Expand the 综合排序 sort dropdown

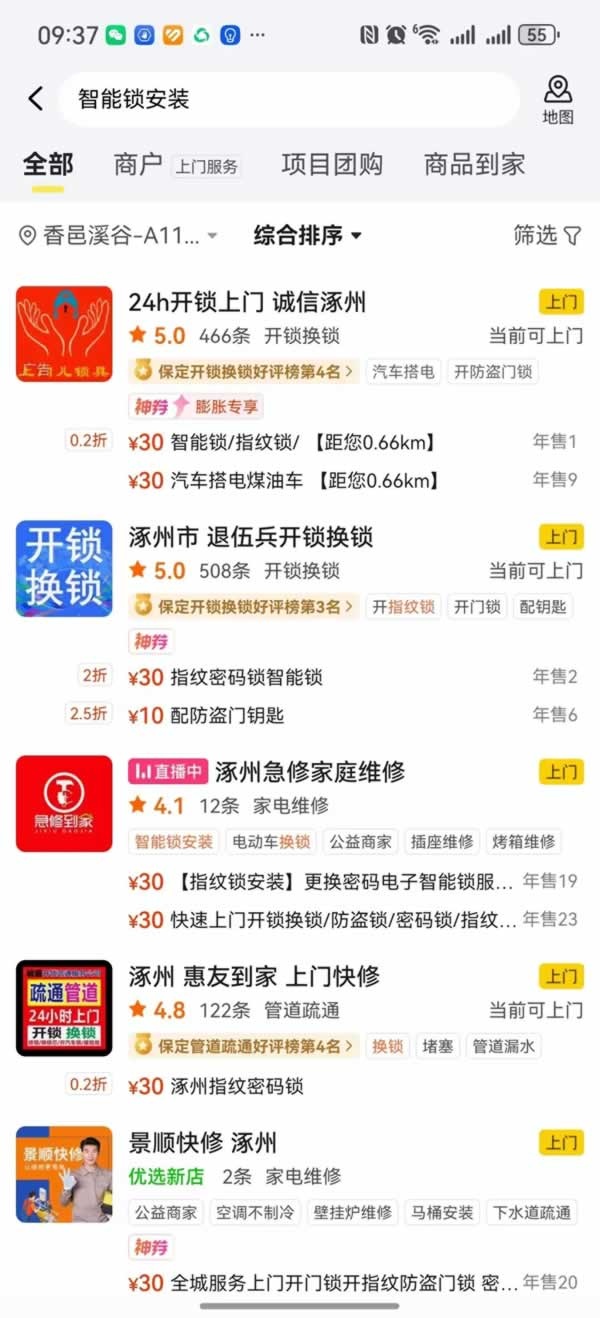click(308, 236)
